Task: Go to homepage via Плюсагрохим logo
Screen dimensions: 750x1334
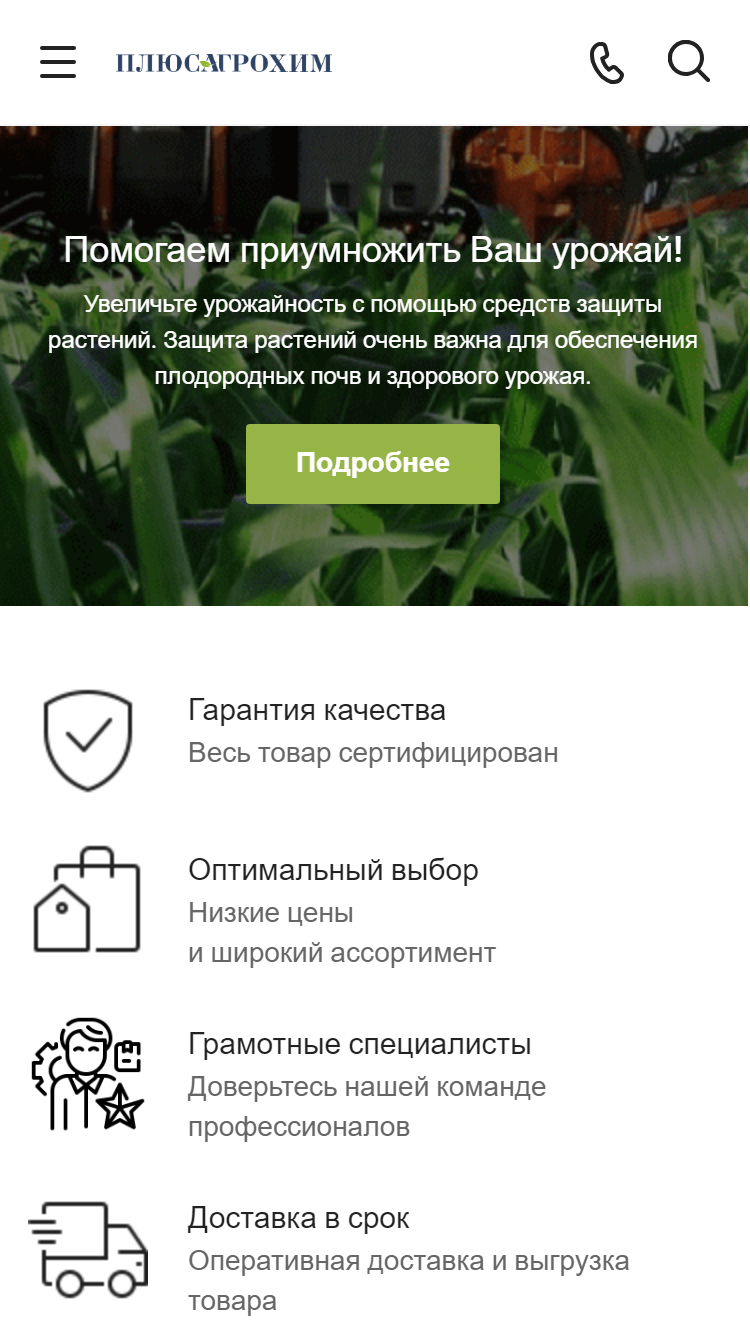Action: [224, 63]
